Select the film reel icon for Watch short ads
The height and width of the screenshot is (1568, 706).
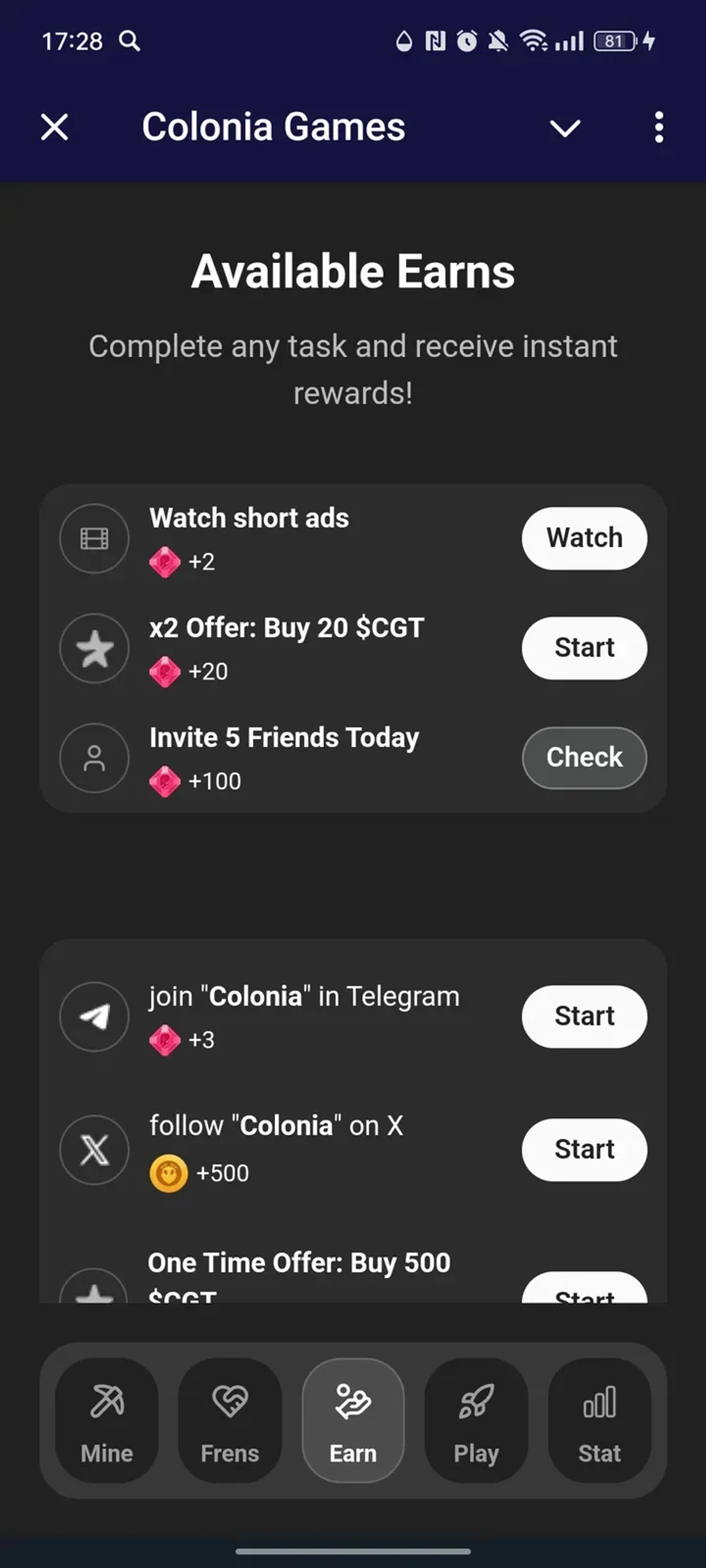(x=94, y=538)
